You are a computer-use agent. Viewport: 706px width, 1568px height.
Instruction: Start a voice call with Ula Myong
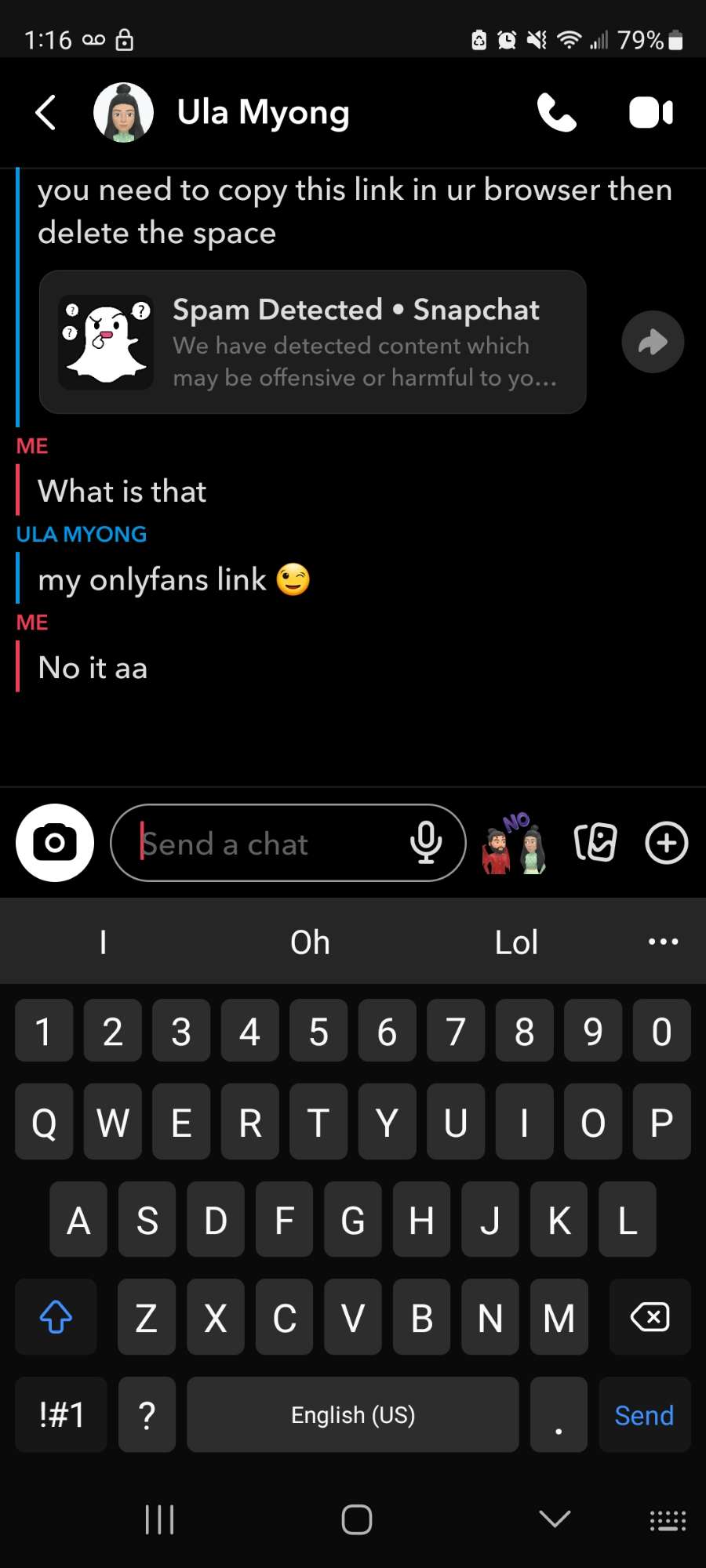[x=556, y=113]
